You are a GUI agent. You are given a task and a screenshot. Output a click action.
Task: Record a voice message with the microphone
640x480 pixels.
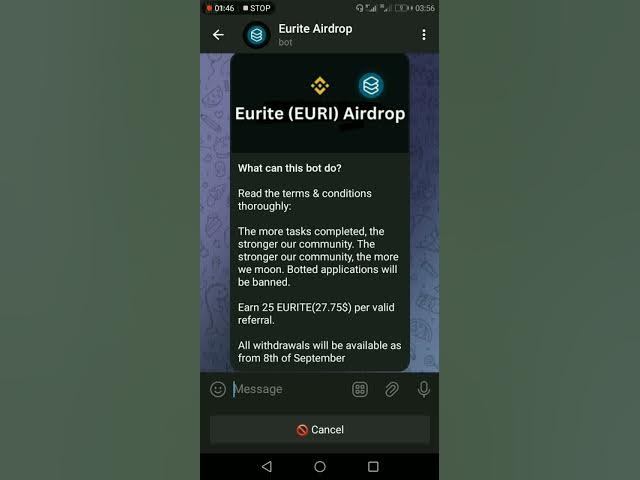click(x=424, y=389)
